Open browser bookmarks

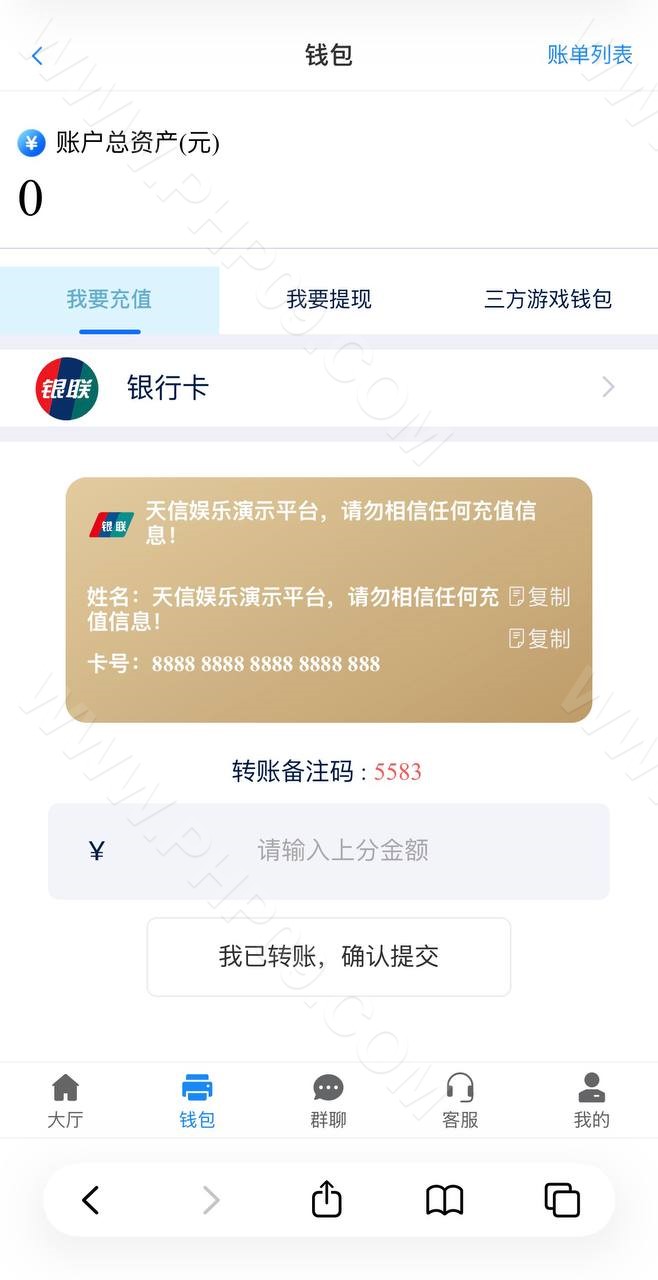[445, 1200]
